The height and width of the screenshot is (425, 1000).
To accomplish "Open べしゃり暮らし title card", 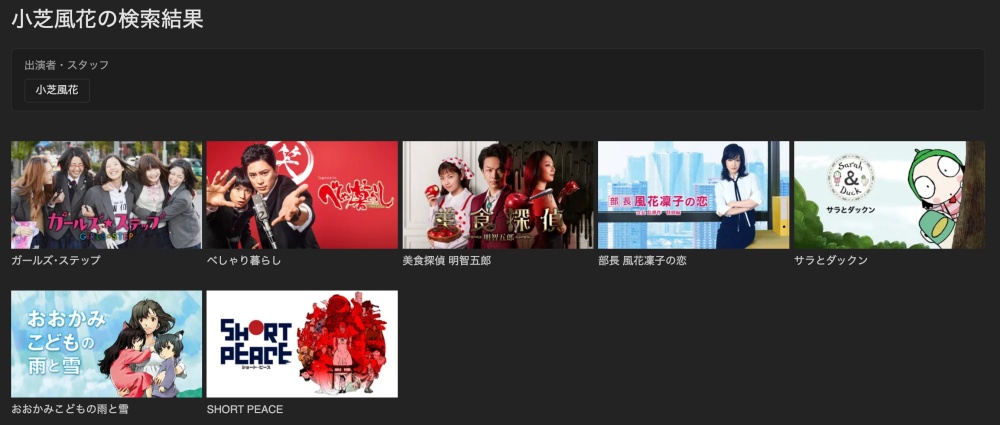I will click(301, 195).
